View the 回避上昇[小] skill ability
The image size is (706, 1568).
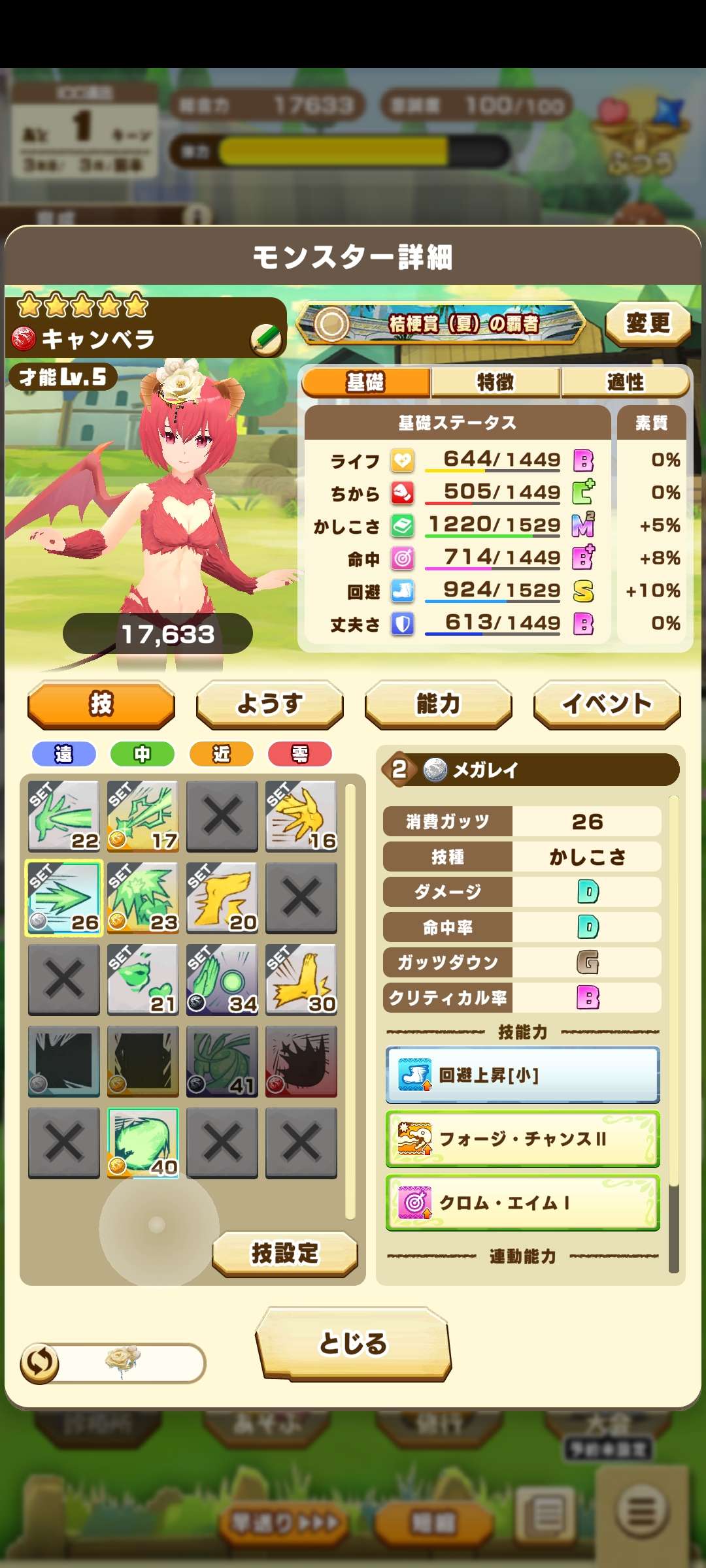click(x=522, y=1075)
